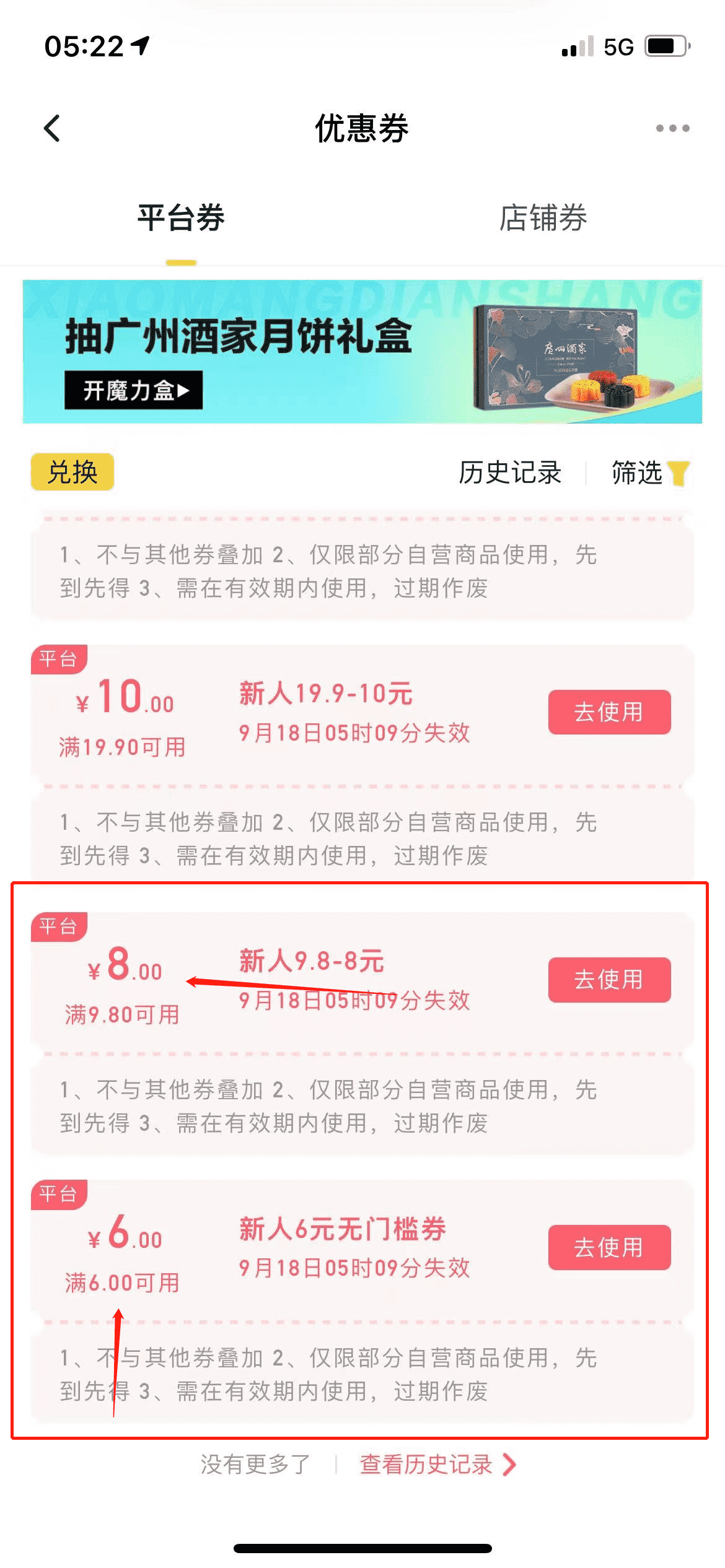
Task: Use the 新人9.8-8元 coupon
Action: [x=609, y=980]
